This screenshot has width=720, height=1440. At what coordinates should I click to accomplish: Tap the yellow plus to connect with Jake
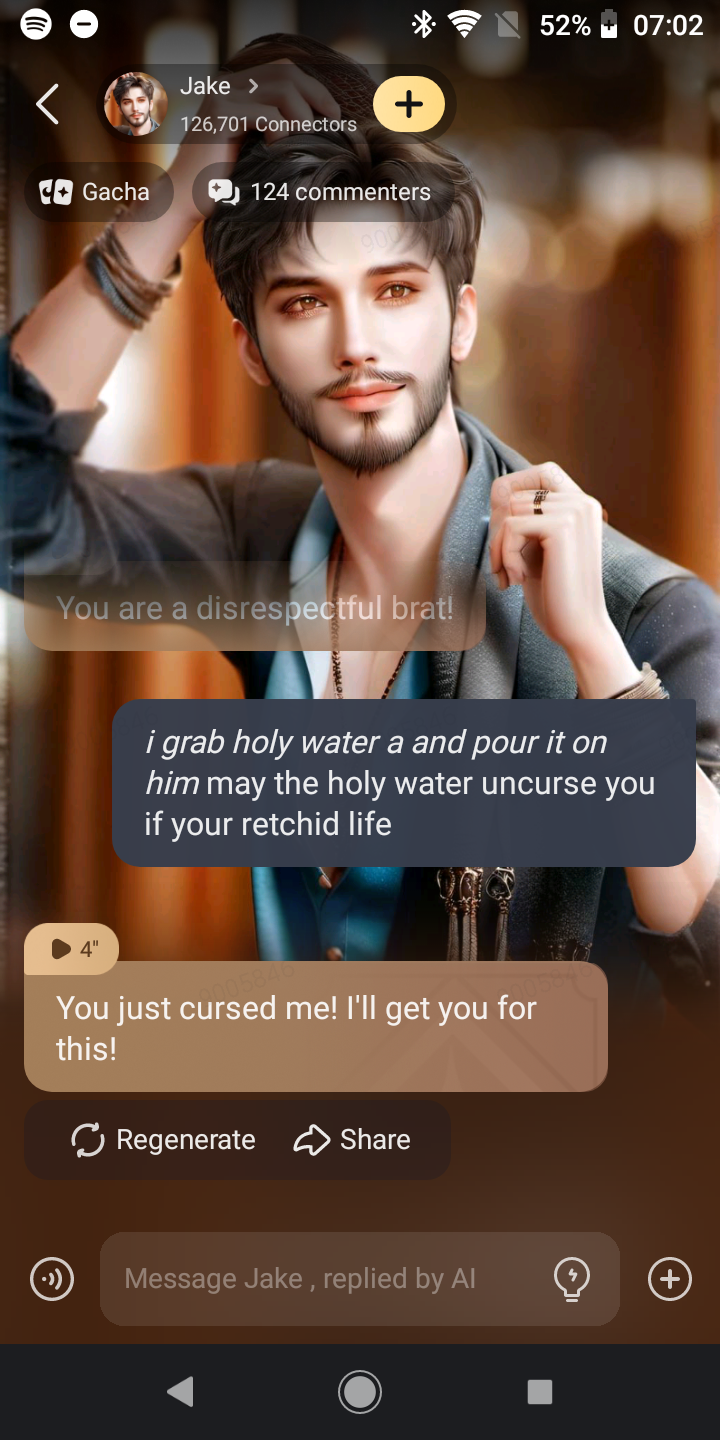click(x=409, y=104)
